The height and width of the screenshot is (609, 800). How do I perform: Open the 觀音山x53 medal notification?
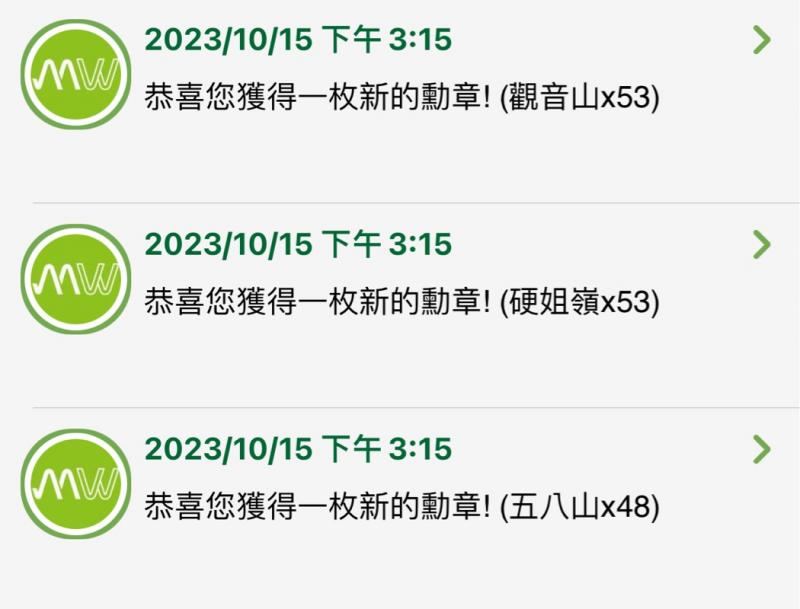400,101
